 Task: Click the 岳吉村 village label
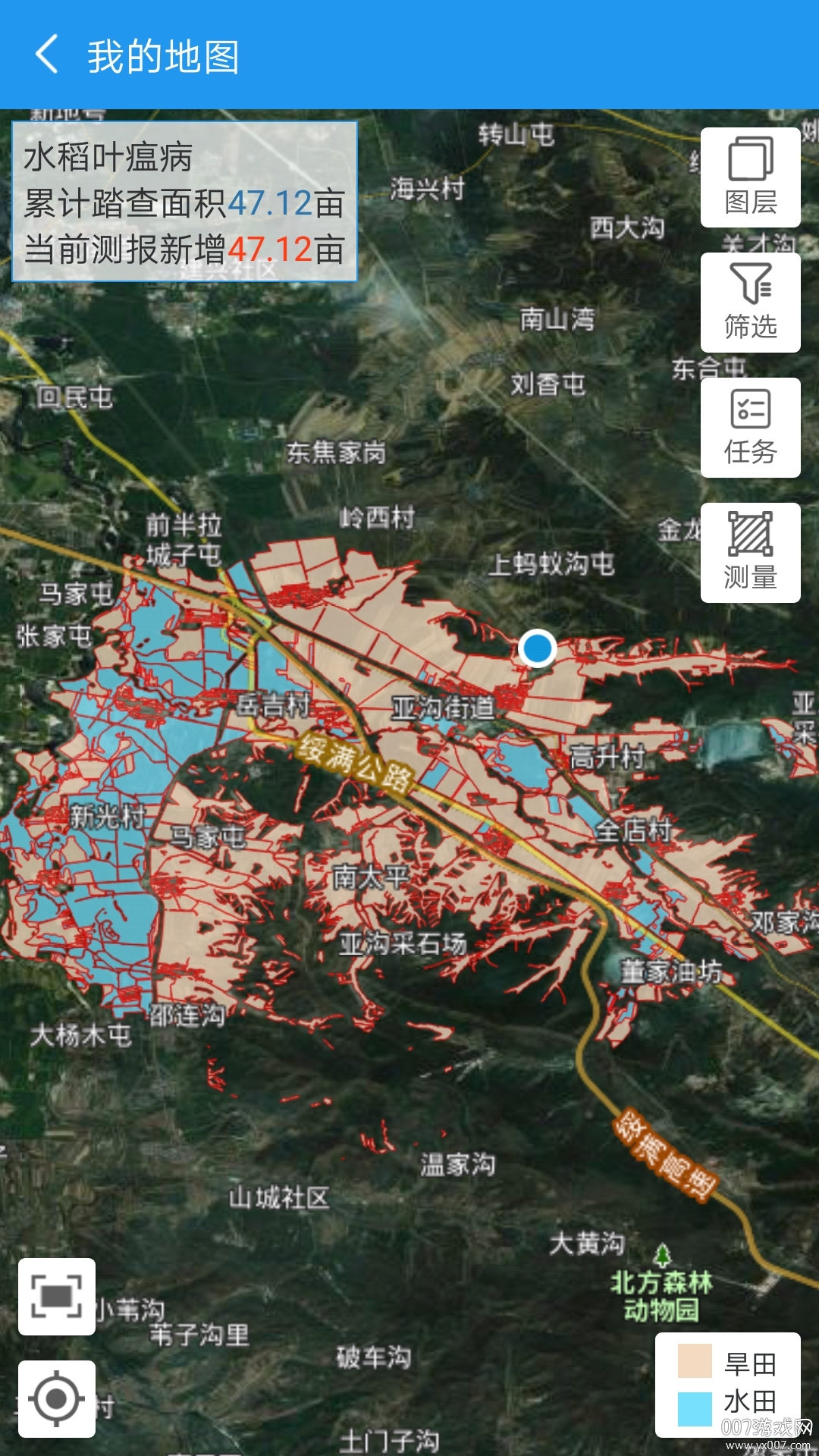273,707
